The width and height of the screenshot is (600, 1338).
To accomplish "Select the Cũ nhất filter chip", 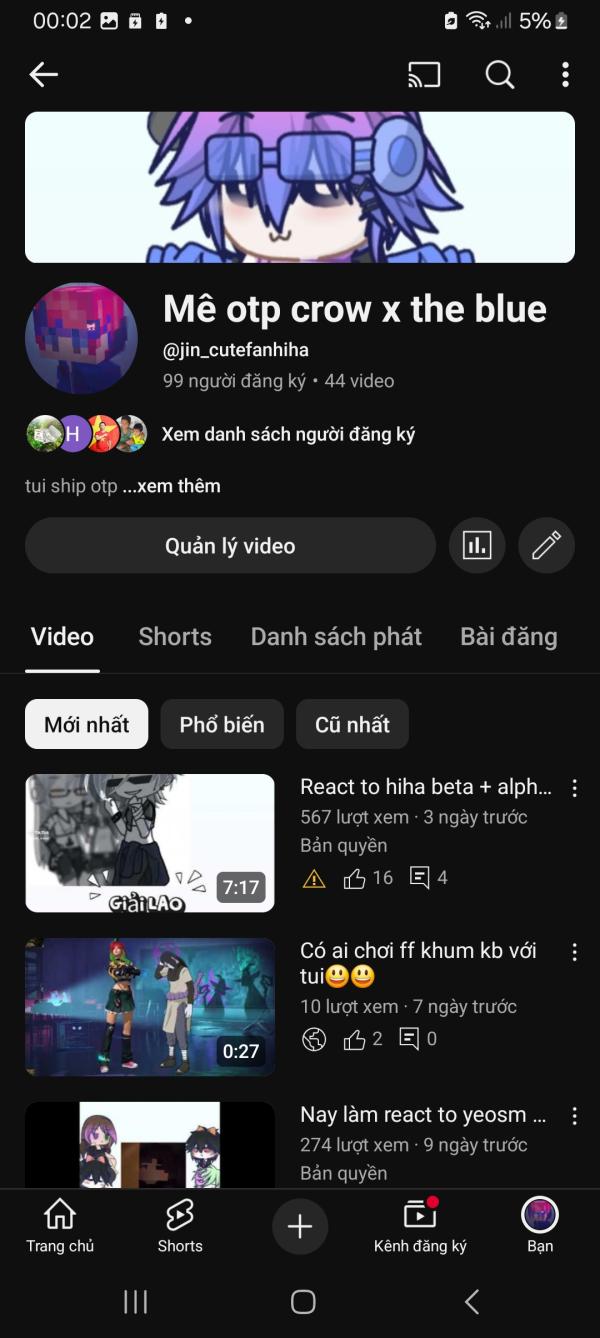I will coord(352,725).
